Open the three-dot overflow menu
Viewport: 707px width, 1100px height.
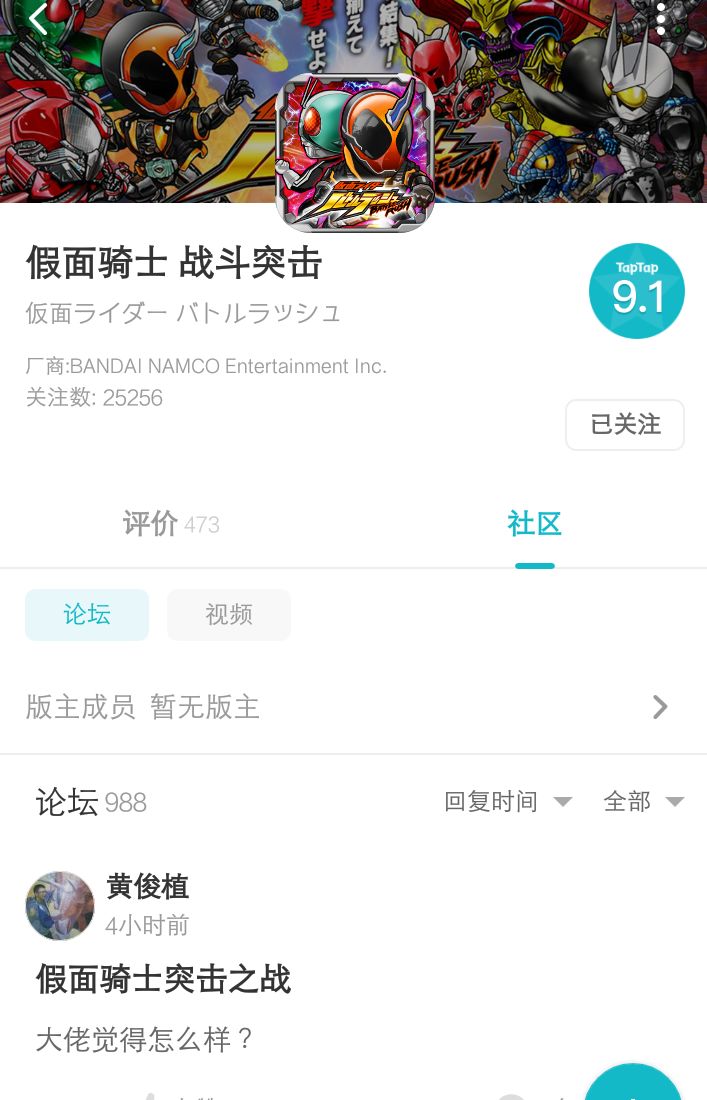tap(660, 19)
